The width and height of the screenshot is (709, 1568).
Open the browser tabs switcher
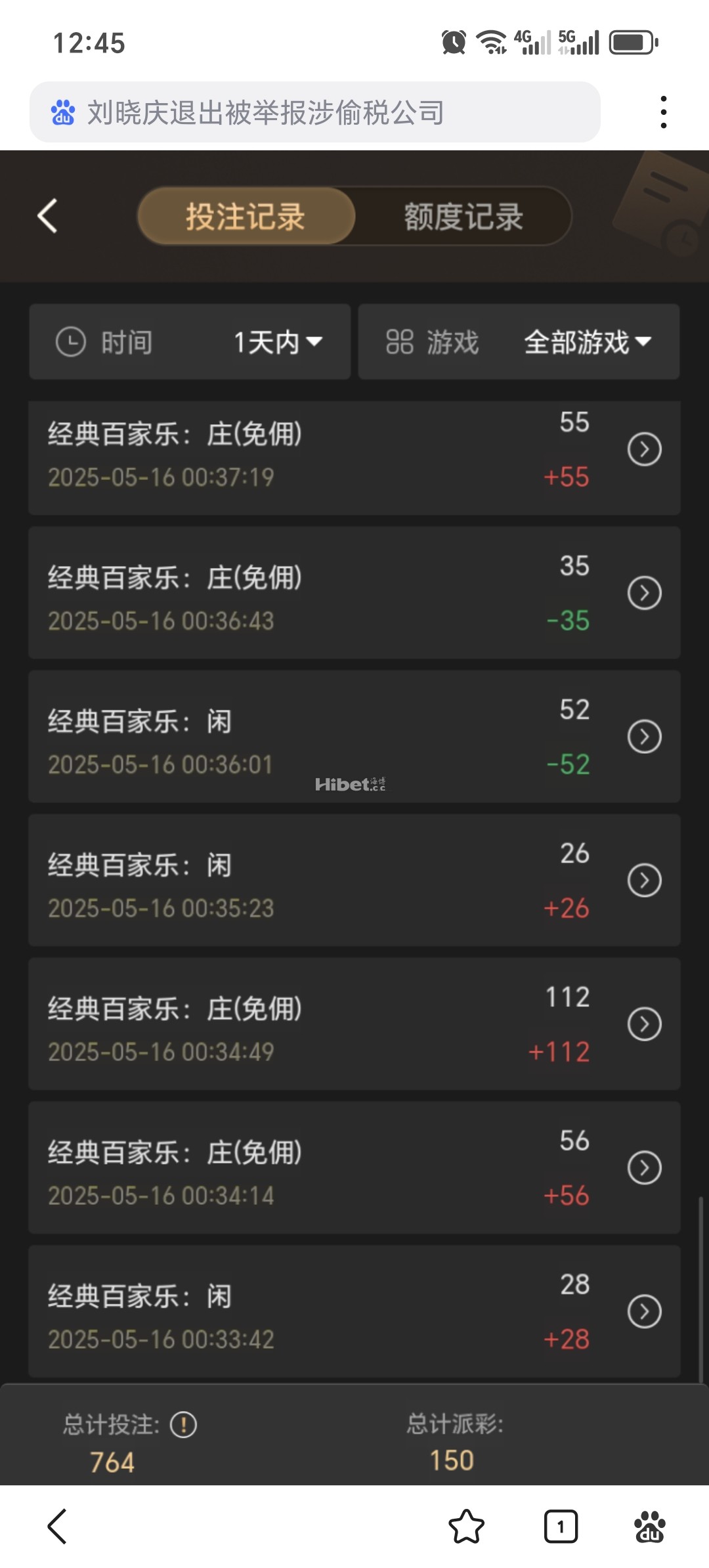pyautogui.click(x=561, y=1526)
